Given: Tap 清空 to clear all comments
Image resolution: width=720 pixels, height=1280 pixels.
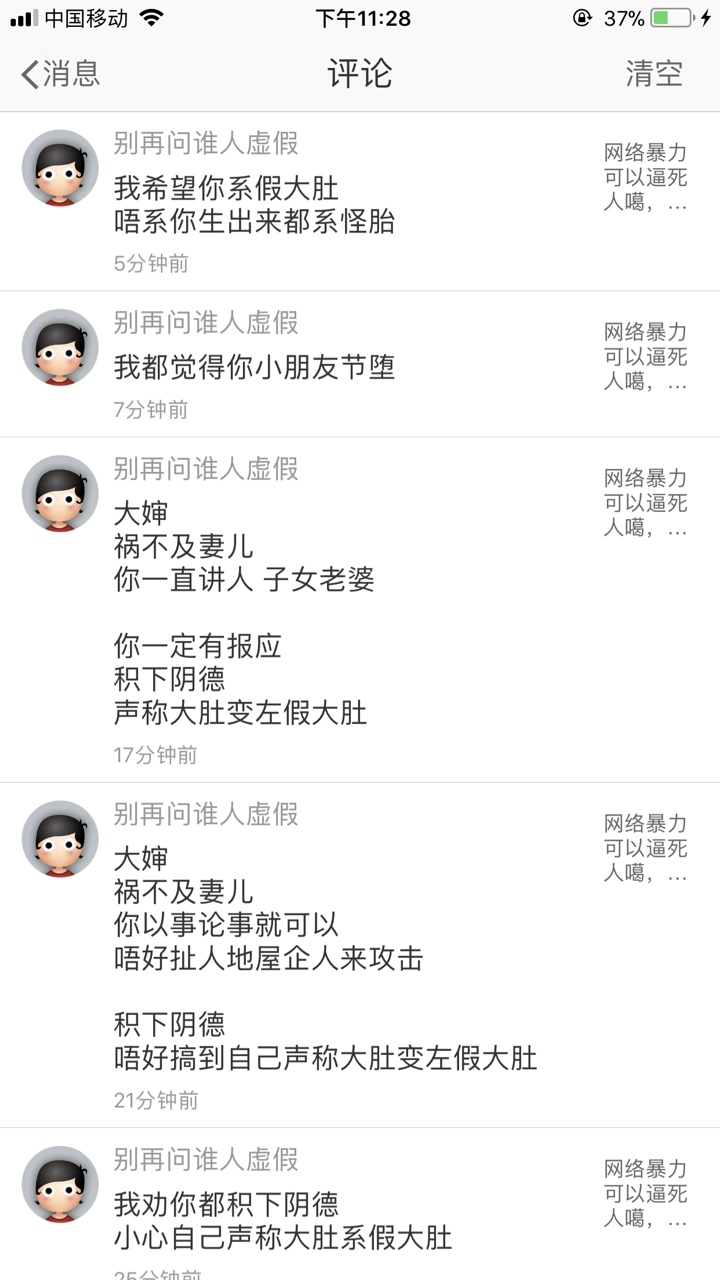Looking at the screenshot, I should (x=654, y=74).
